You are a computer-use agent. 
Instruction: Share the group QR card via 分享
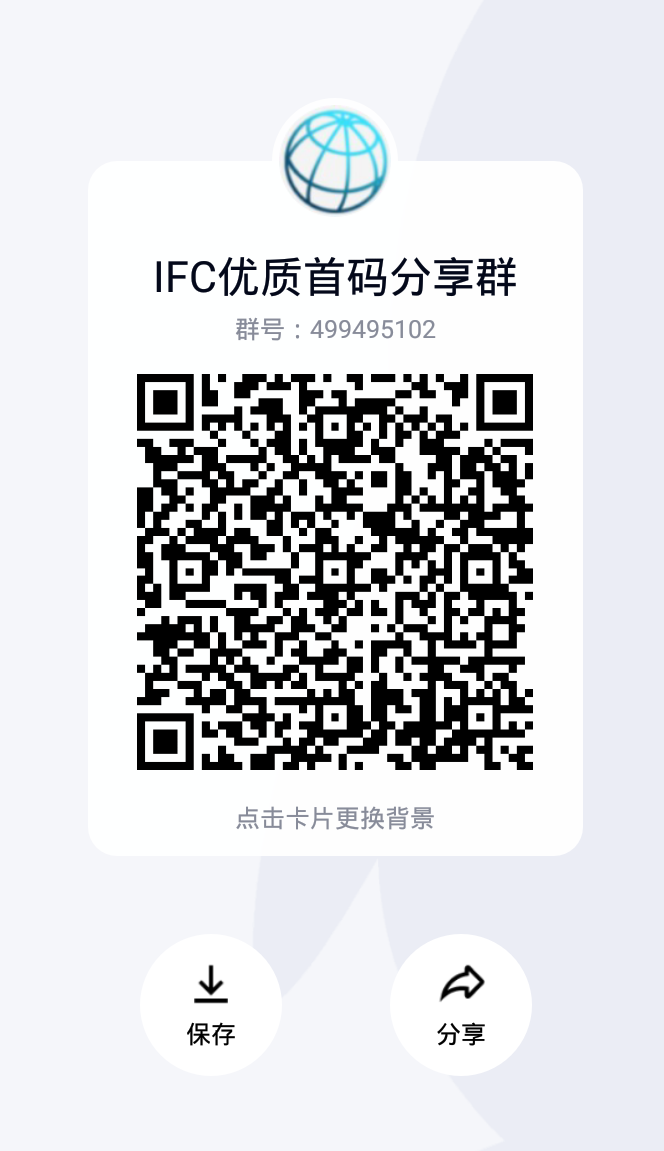tap(461, 1004)
